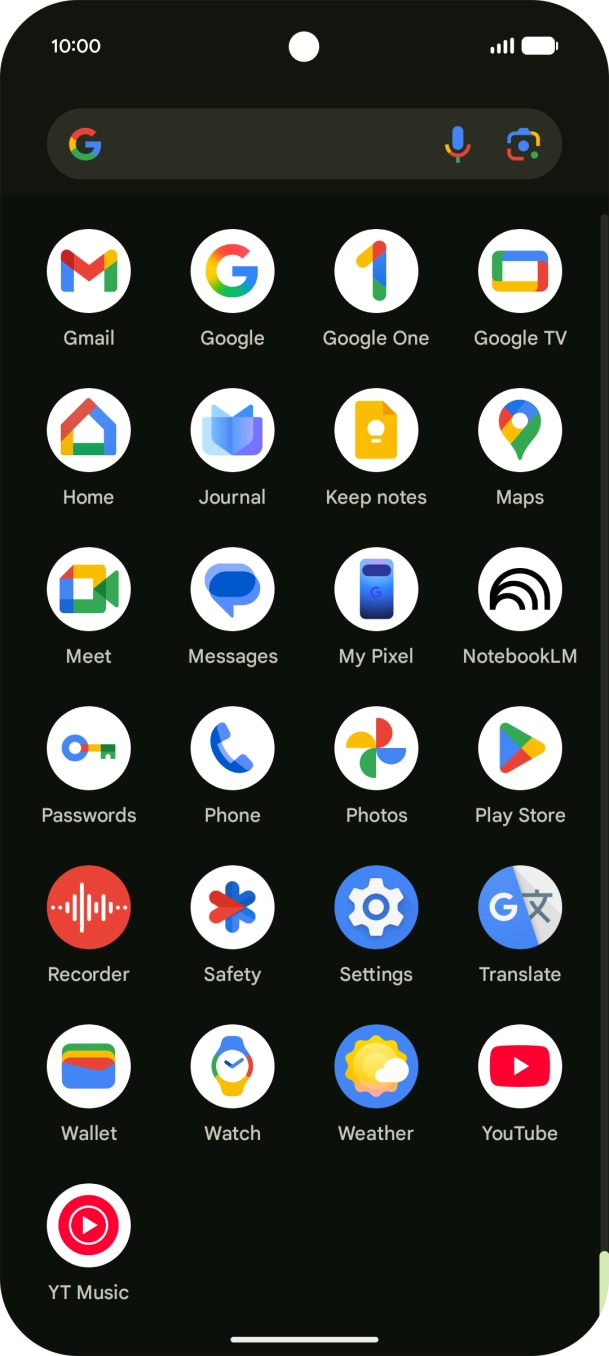Start voice search with the microphone
Image resolution: width=609 pixels, height=1356 pixels.
(x=457, y=145)
